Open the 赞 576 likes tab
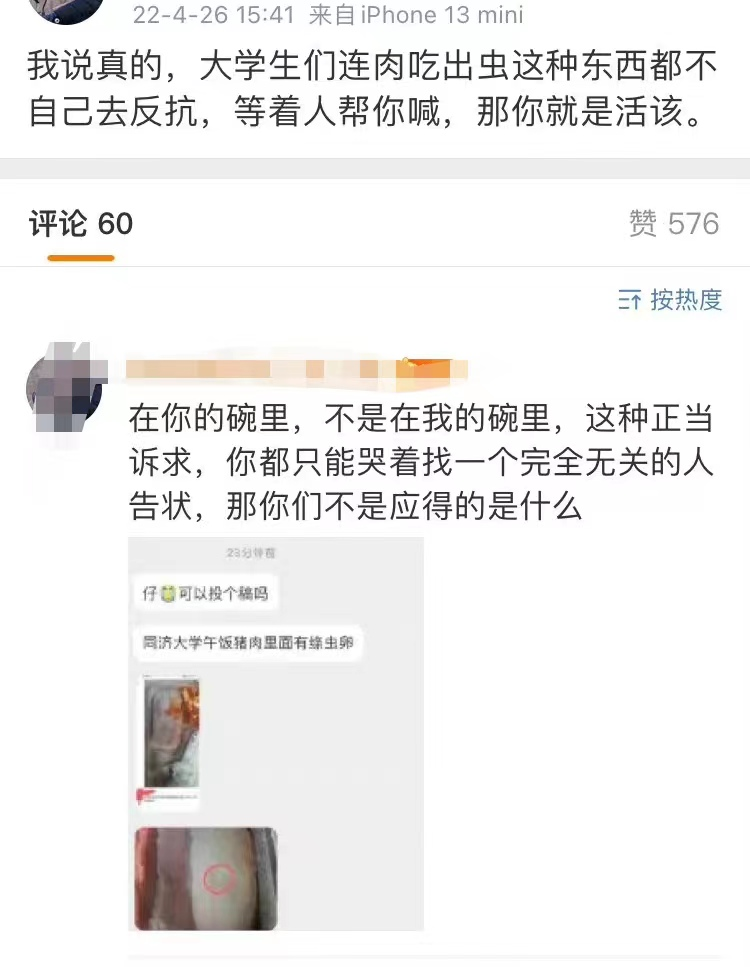This screenshot has height=967, width=750. pyautogui.click(x=674, y=223)
